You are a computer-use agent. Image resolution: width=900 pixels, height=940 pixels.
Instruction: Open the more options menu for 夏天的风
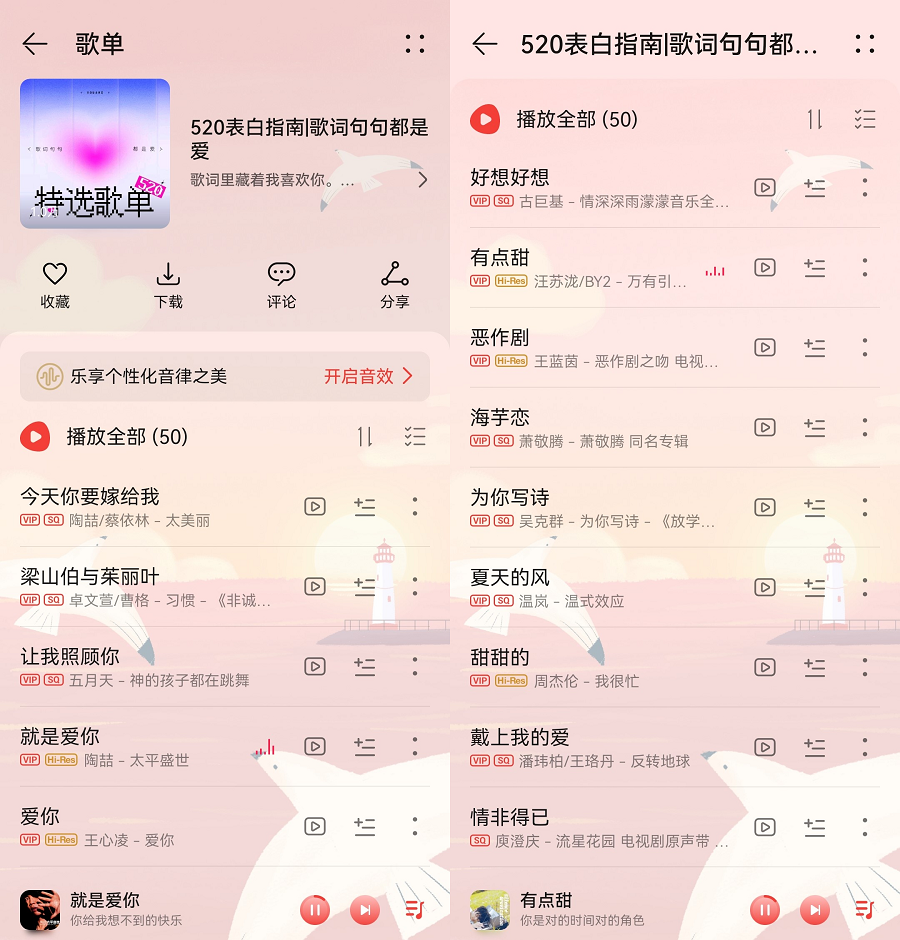[865, 588]
